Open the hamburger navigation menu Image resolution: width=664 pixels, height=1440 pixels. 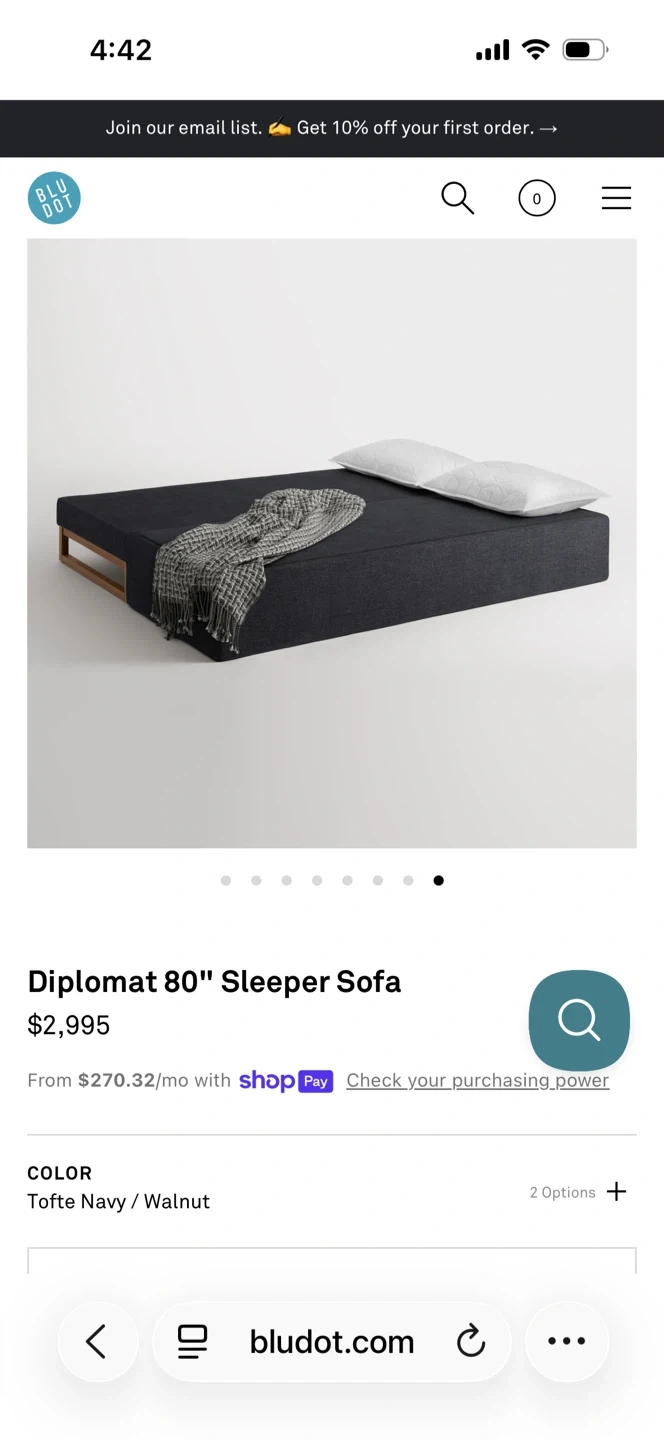tap(616, 198)
